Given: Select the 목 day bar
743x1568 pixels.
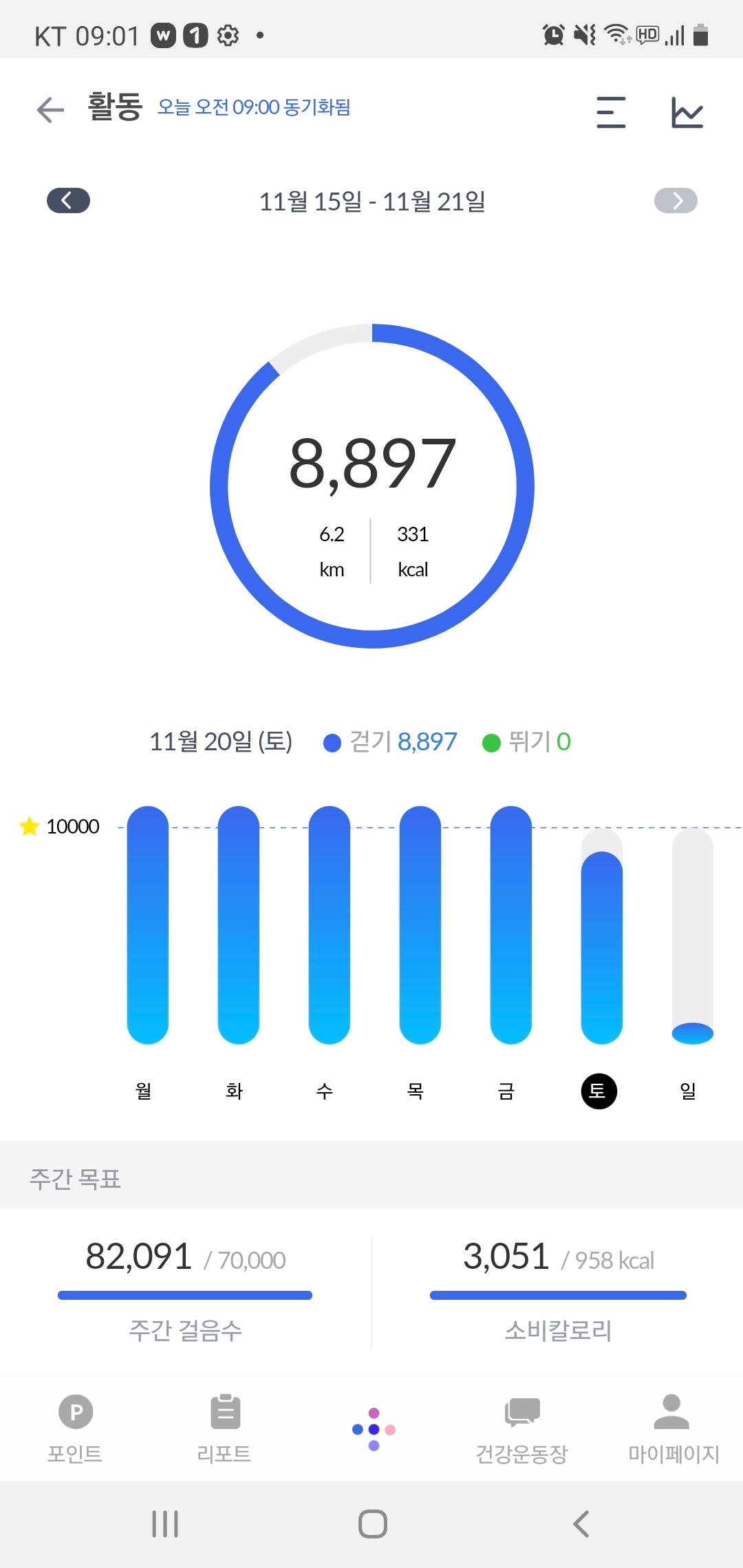Looking at the screenshot, I should click(x=420, y=925).
